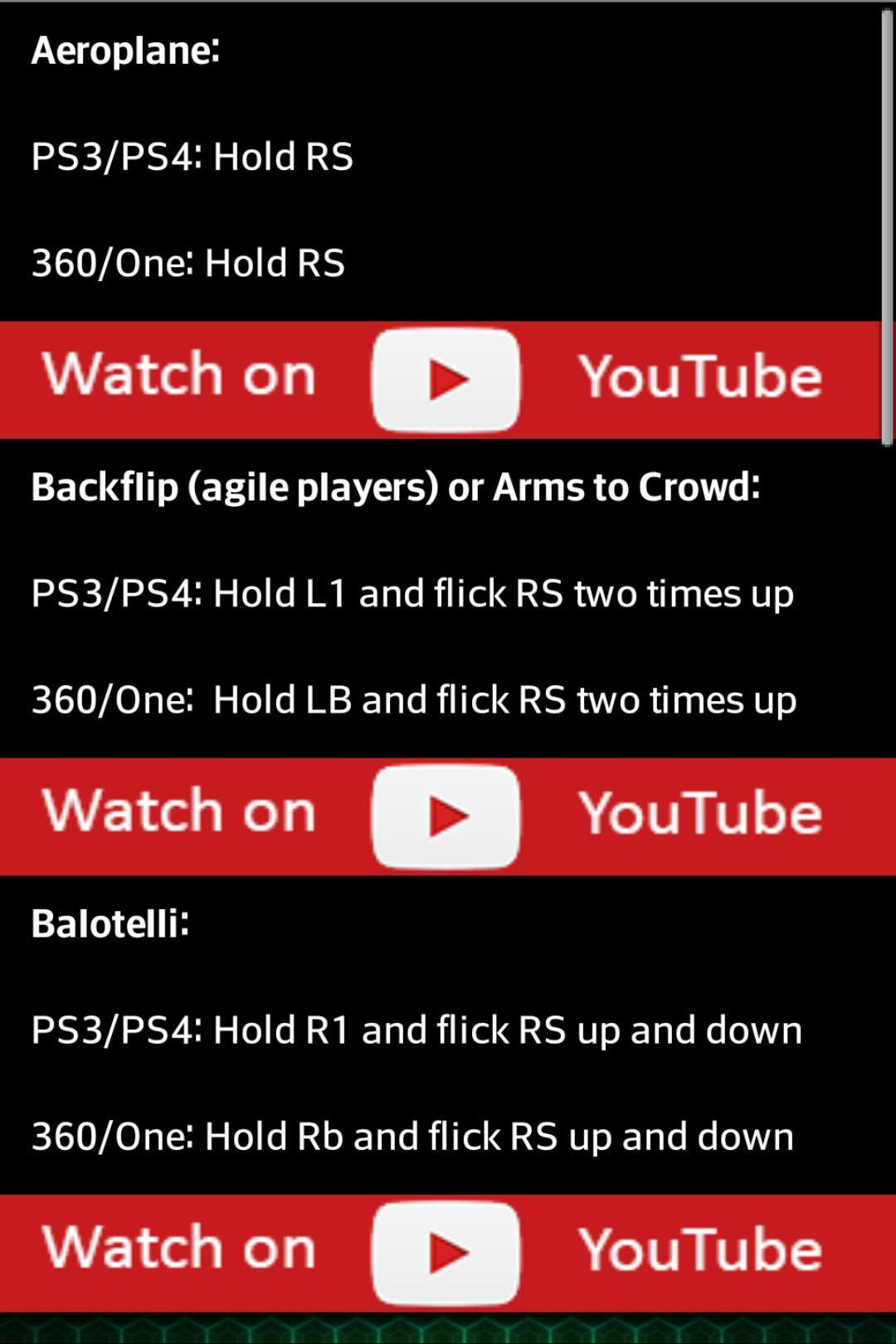Watch the Aeroplane celebration on YouTube
This screenshot has height=1344, width=896.
tap(446, 379)
